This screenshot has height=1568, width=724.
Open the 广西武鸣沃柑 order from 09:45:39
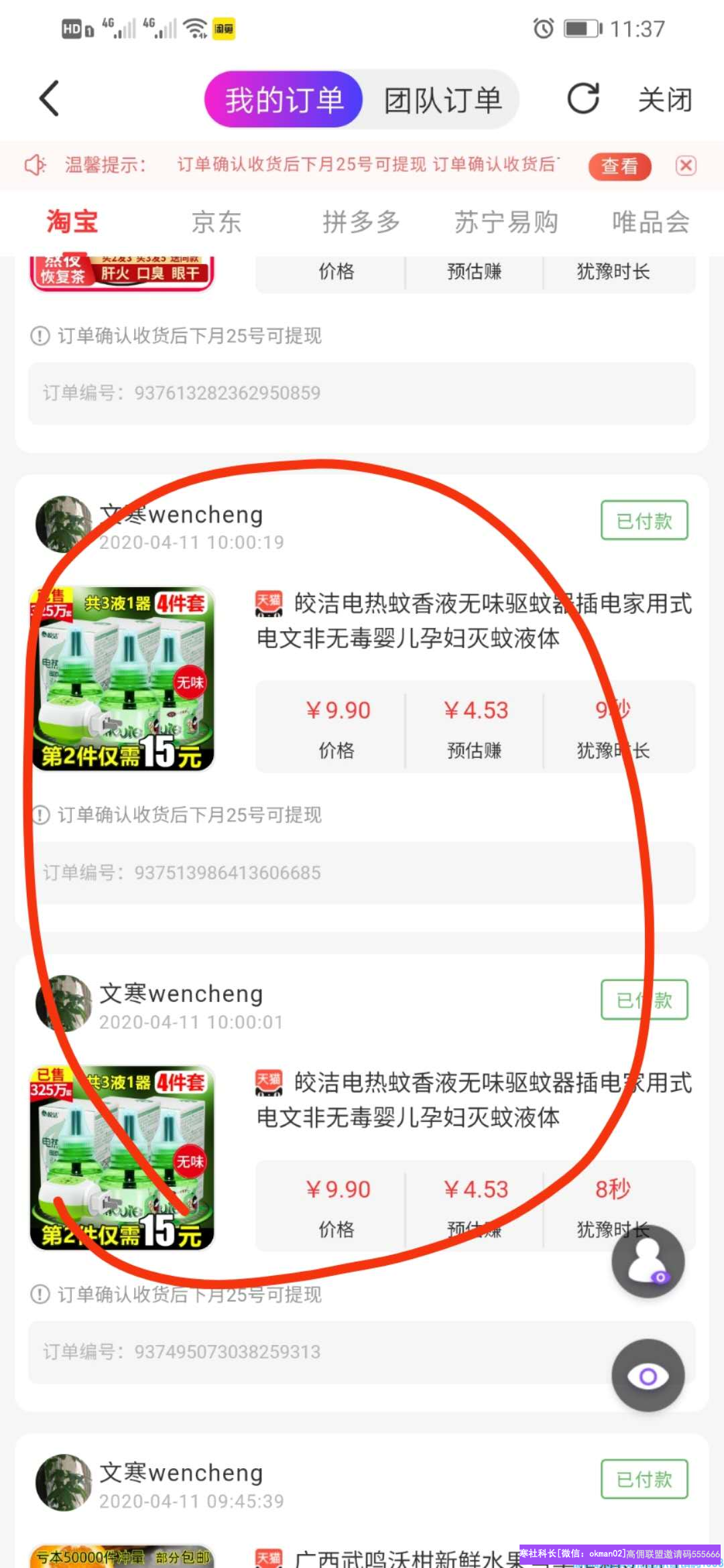(x=402, y=1556)
